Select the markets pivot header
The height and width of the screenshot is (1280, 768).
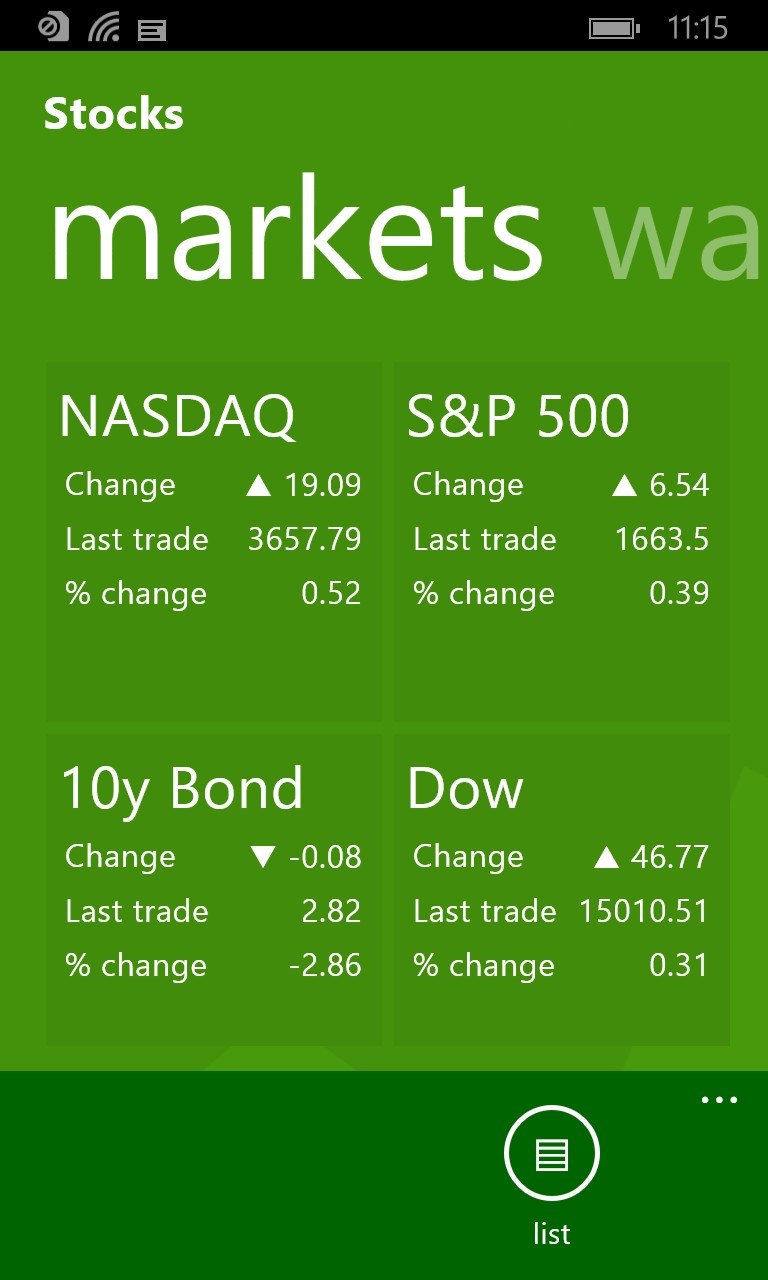pyautogui.click(x=296, y=233)
